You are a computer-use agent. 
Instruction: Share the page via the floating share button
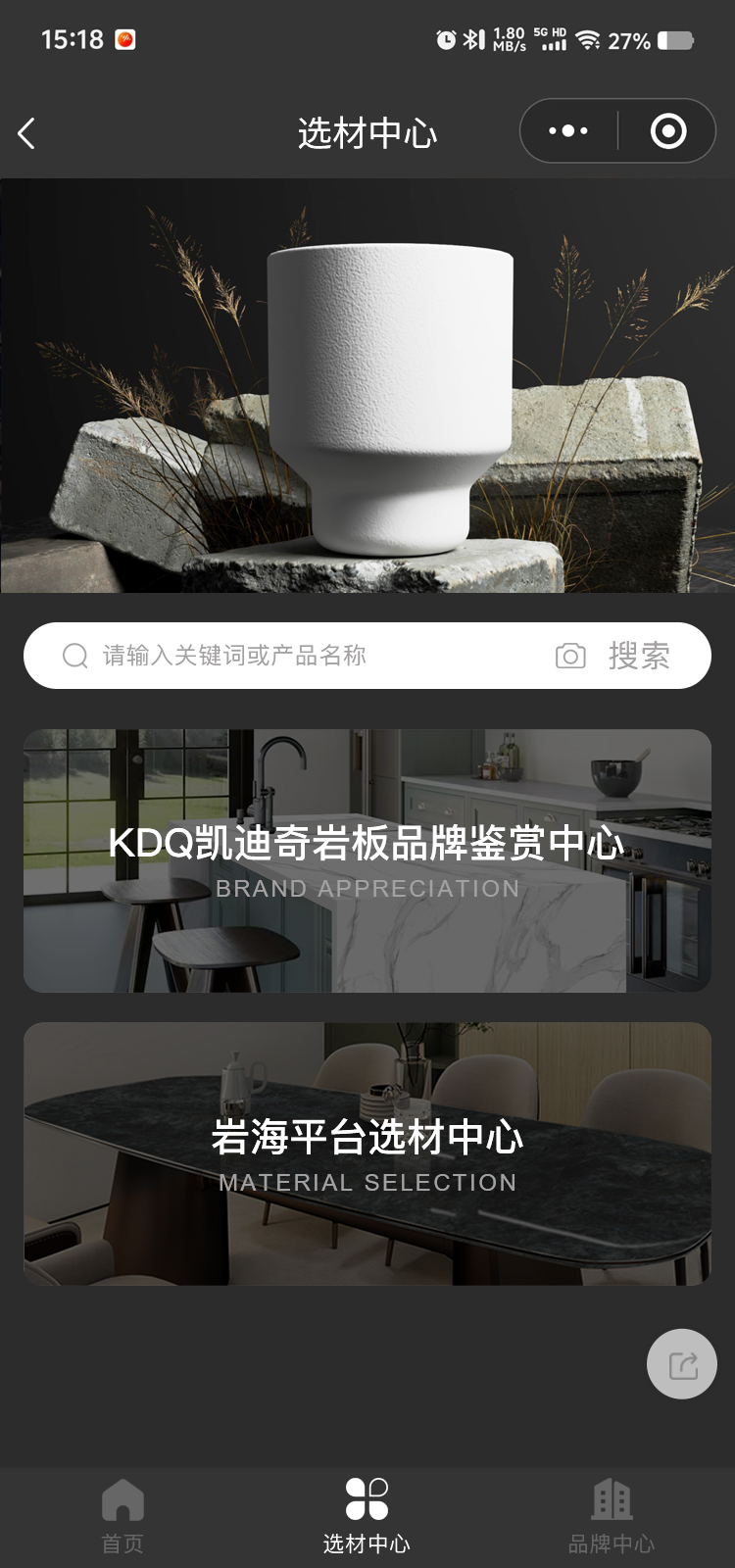tap(682, 1364)
